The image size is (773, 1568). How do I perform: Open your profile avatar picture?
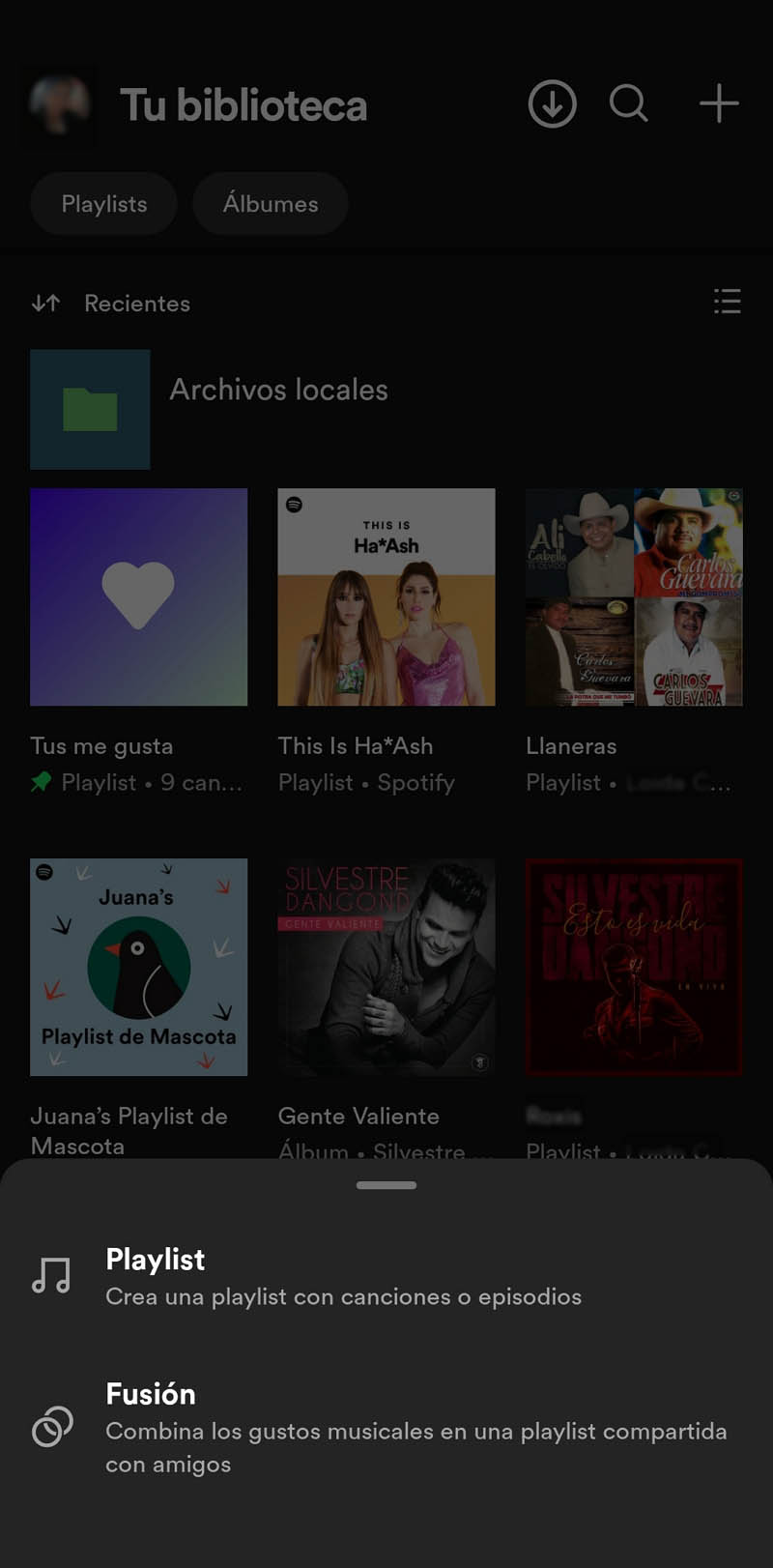58,104
